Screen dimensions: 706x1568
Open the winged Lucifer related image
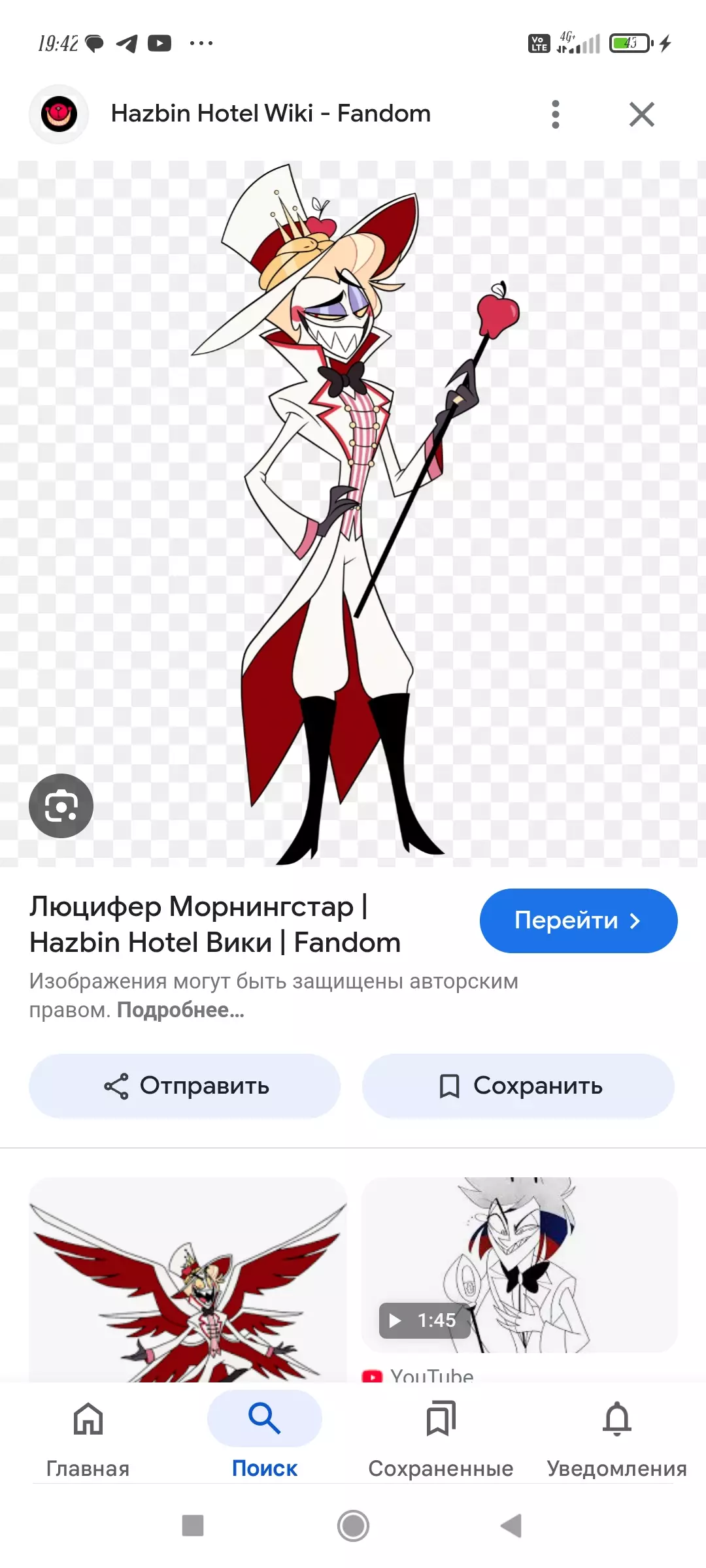188,1281
